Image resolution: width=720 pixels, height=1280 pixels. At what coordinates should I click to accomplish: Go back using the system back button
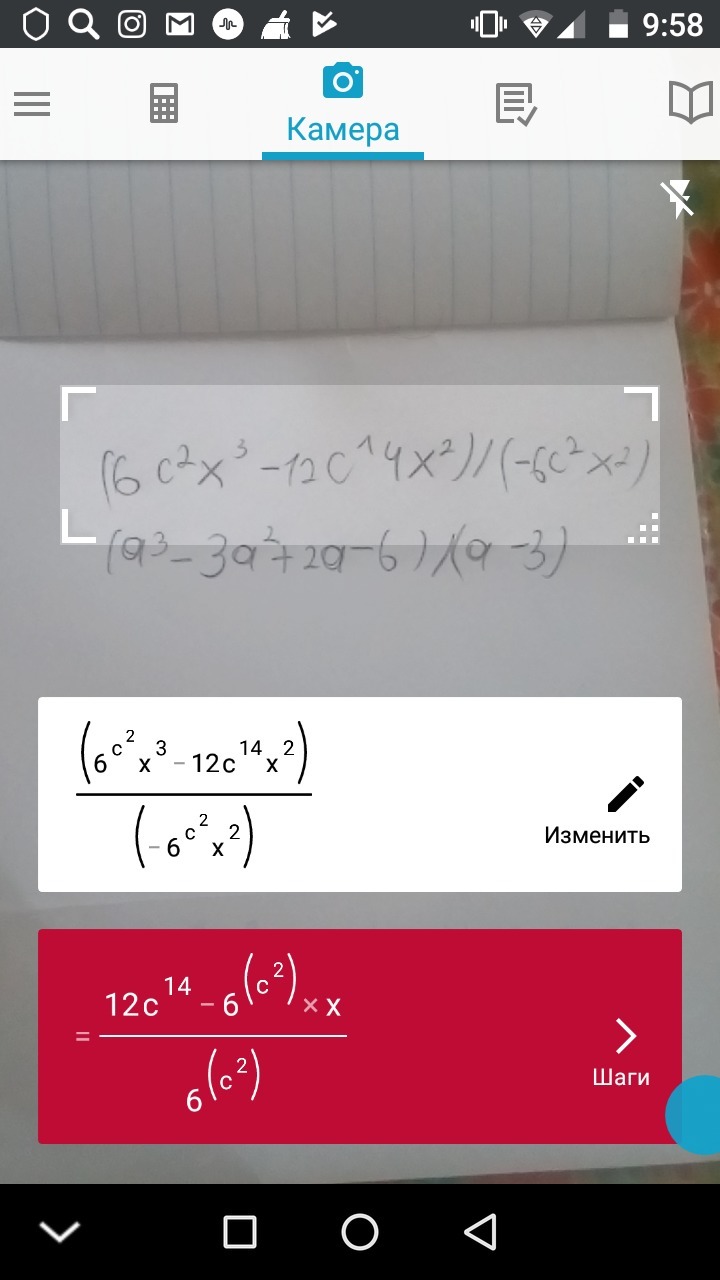click(x=481, y=1232)
